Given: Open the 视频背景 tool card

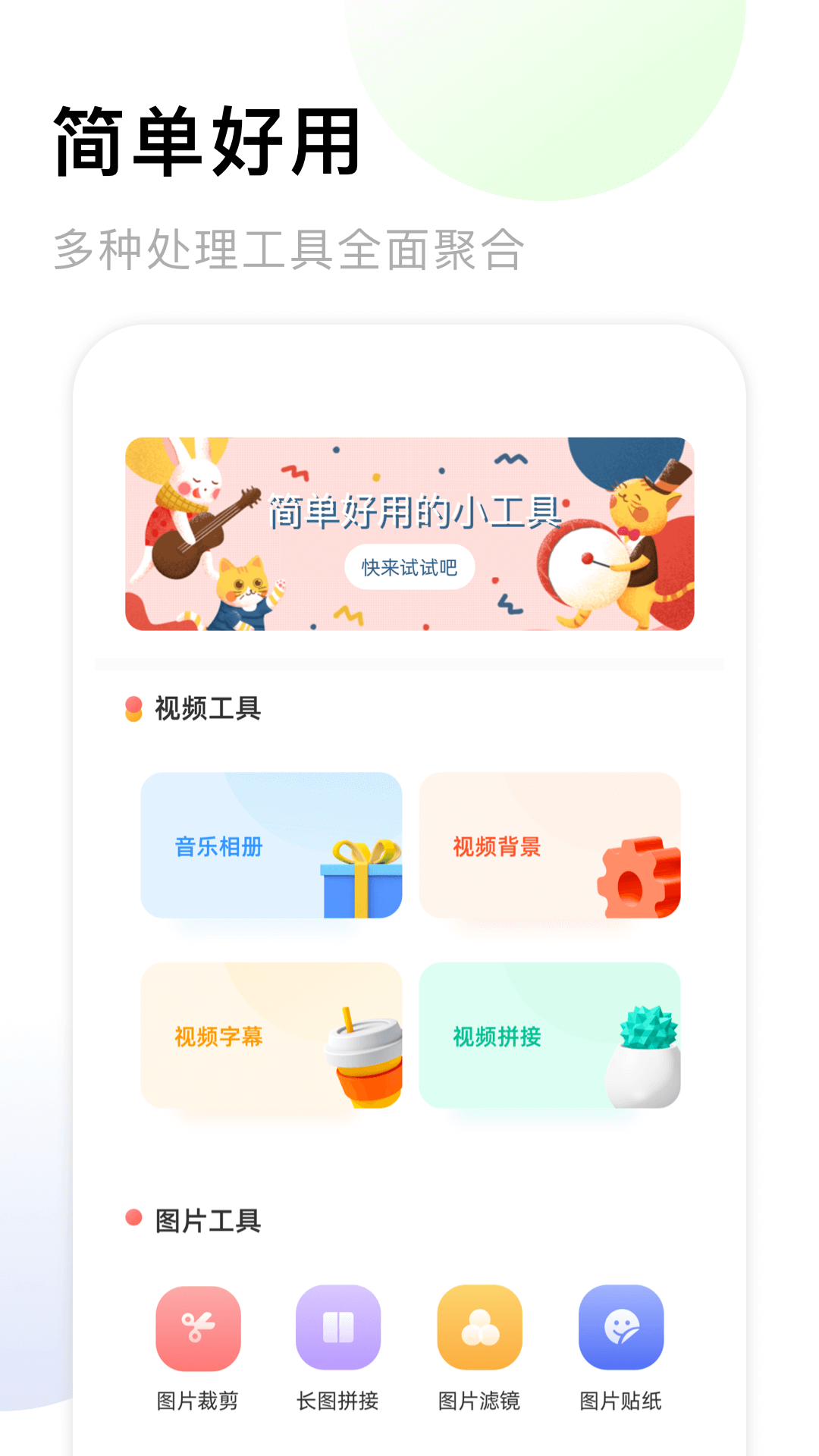Looking at the screenshot, I should (551, 846).
